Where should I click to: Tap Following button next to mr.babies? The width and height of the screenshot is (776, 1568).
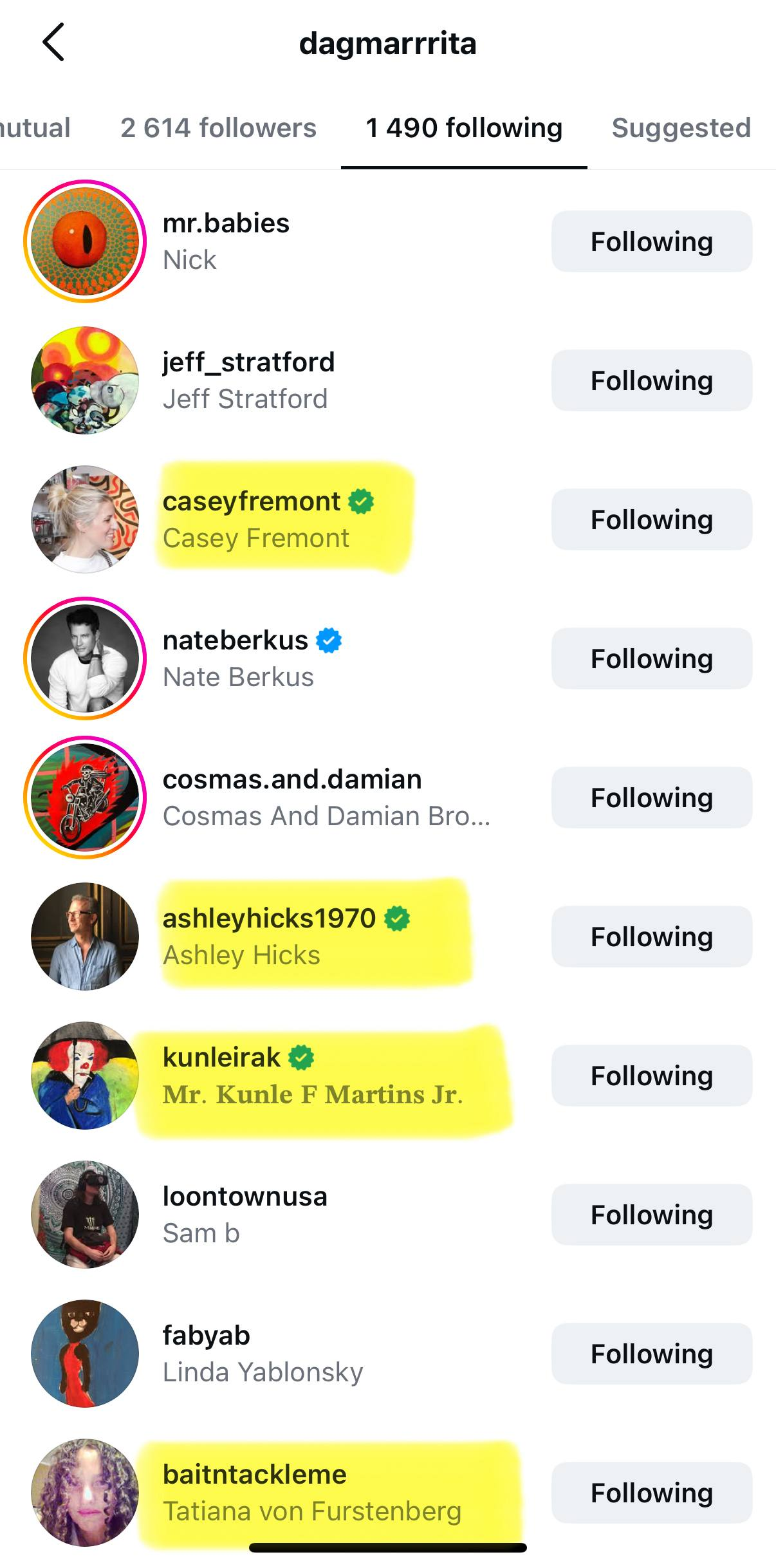[651, 241]
